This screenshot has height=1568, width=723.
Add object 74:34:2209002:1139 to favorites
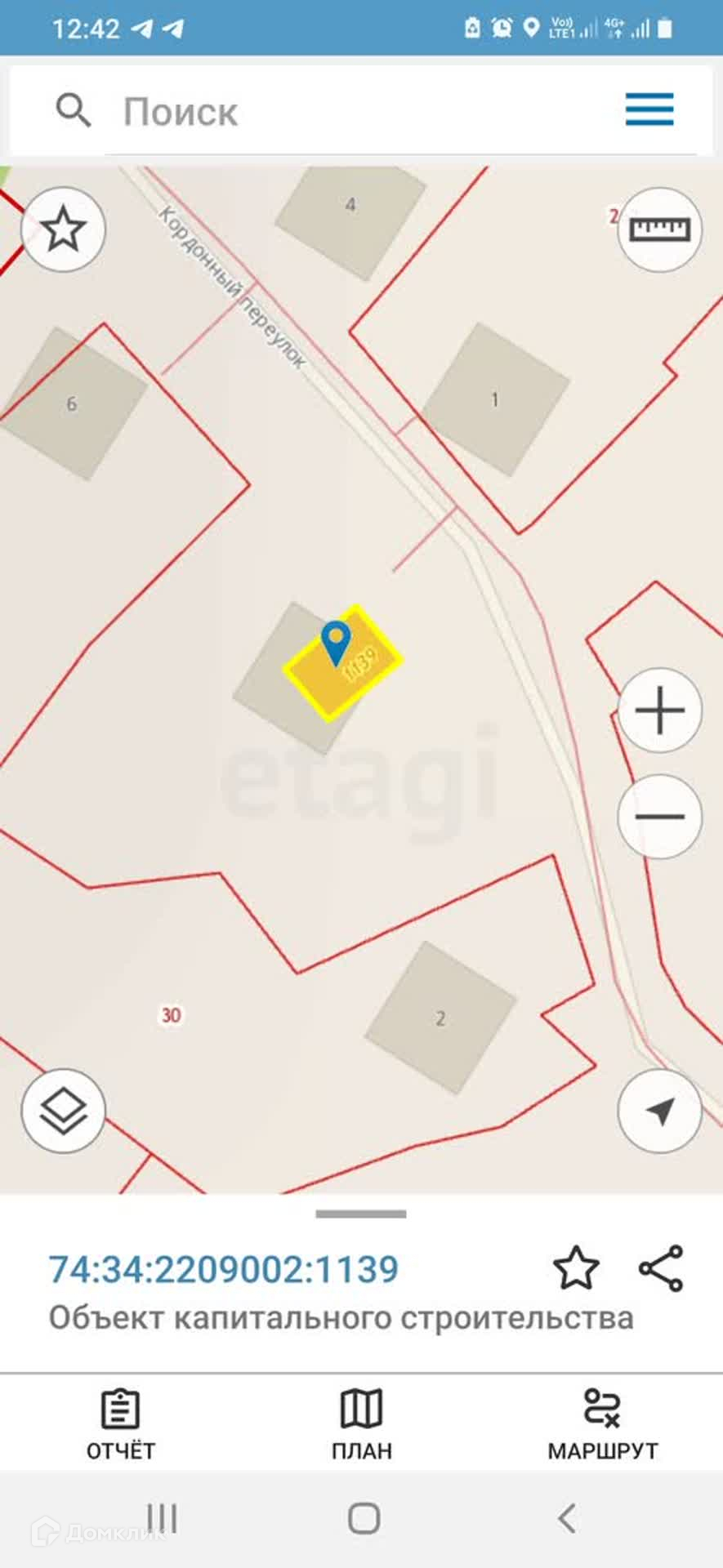click(x=576, y=1268)
